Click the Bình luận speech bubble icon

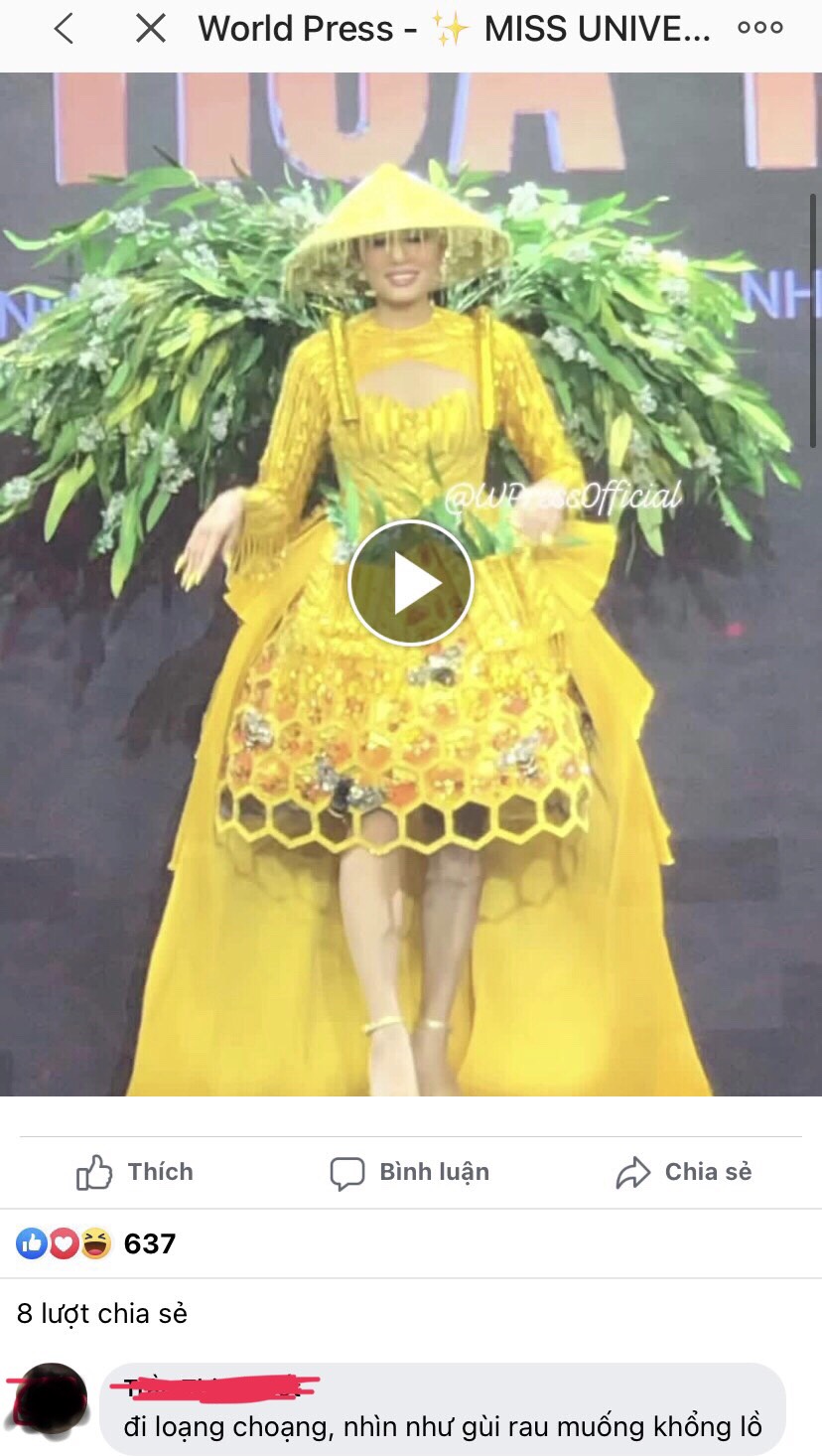pyautogui.click(x=348, y=1172)
